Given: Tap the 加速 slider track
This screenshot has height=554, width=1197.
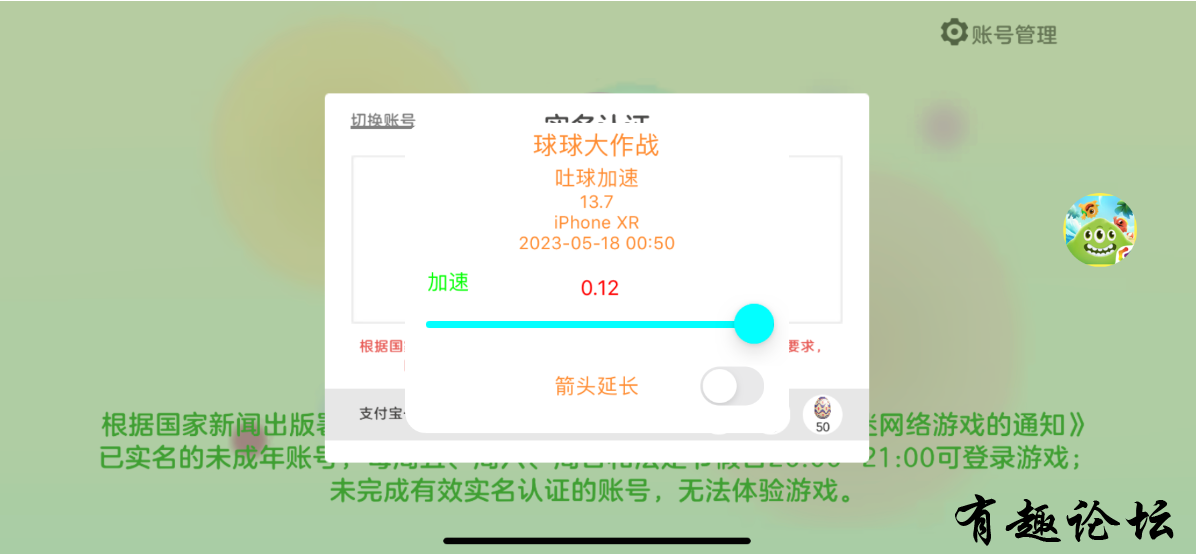Looking at the screenshot, I should click(x=580, y=324).
